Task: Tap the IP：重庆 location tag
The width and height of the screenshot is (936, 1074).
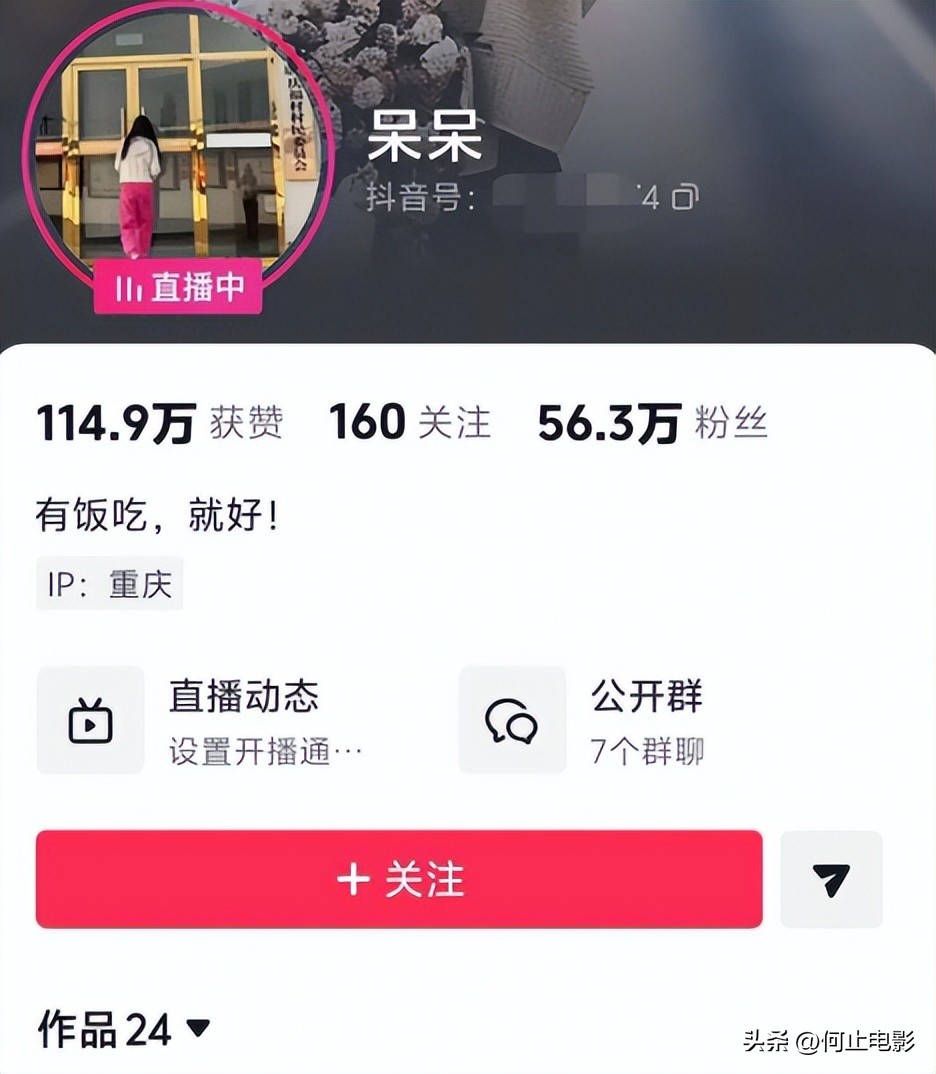Action: tap(109, 584)
